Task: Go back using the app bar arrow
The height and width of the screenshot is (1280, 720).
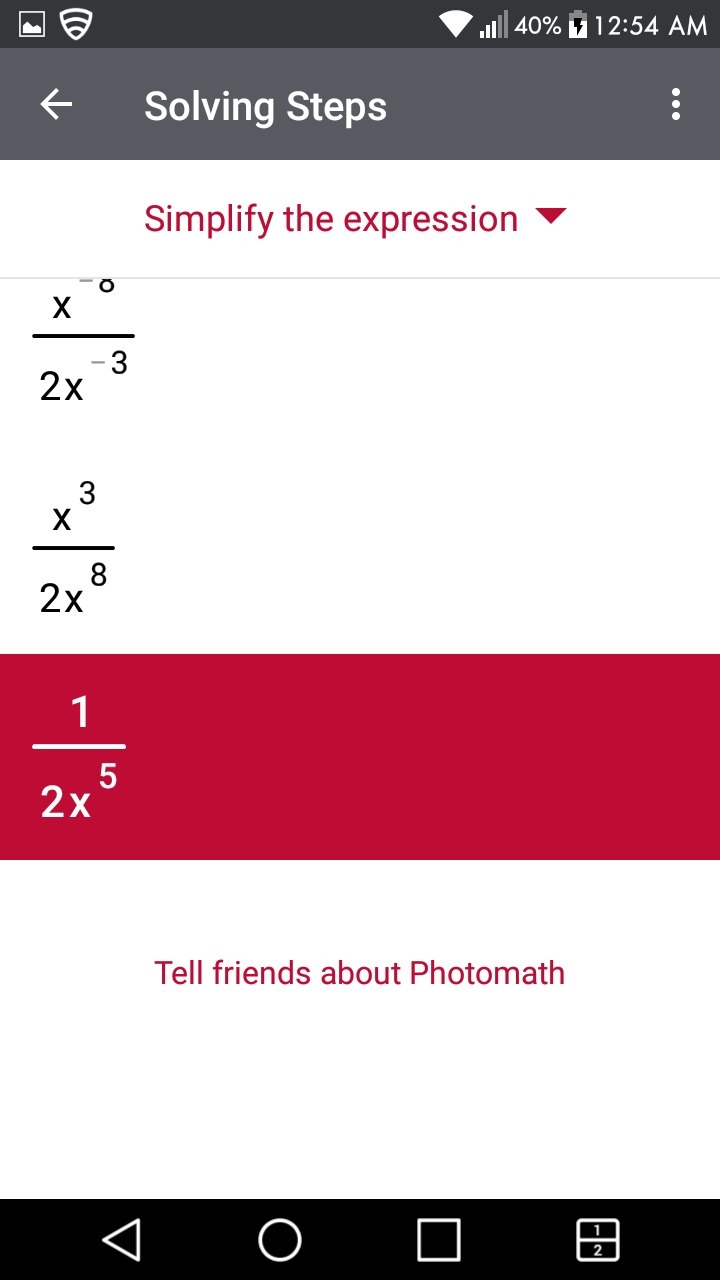Action: pyautogui.click(x=56, y=105)
